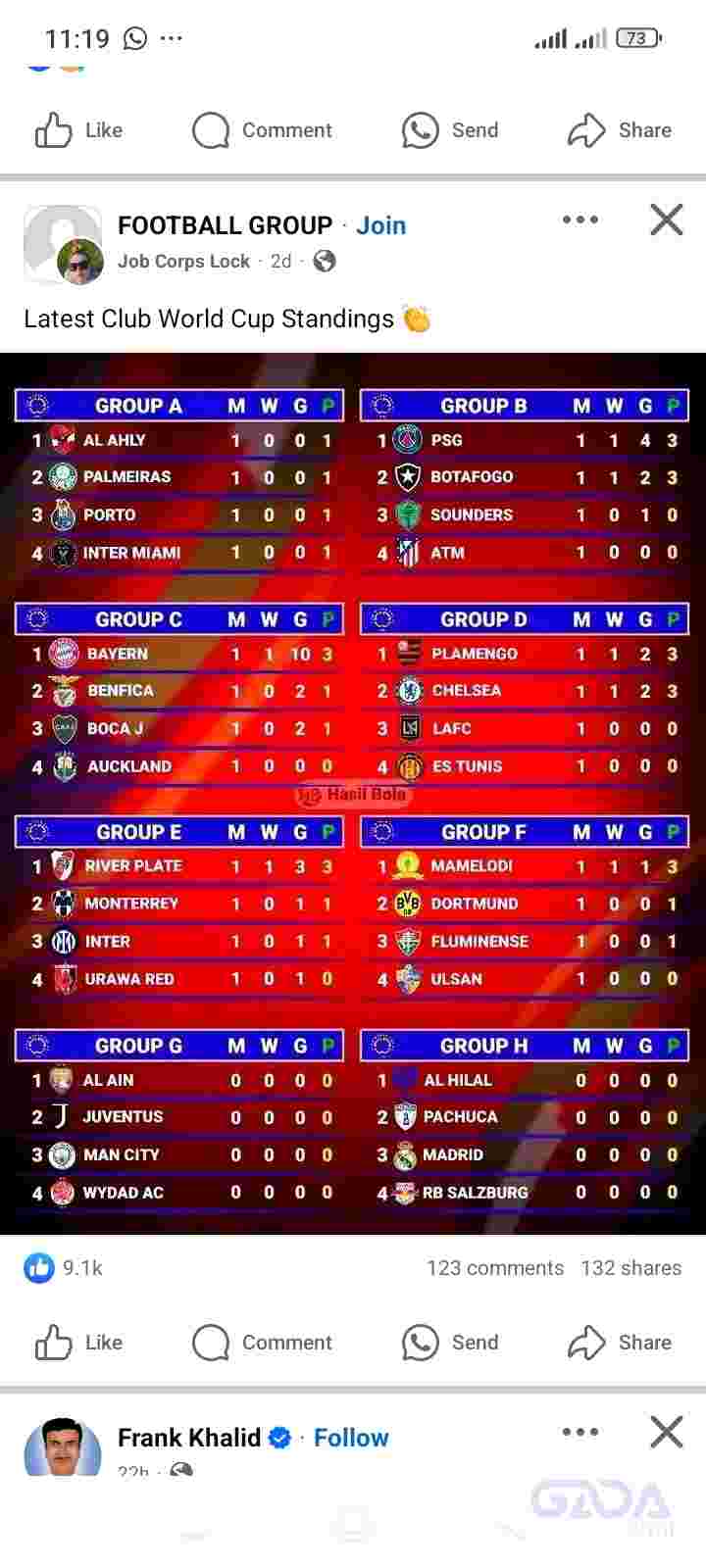Open the Club World Cup standings image

pyautogui.click(x=353, y=794)
